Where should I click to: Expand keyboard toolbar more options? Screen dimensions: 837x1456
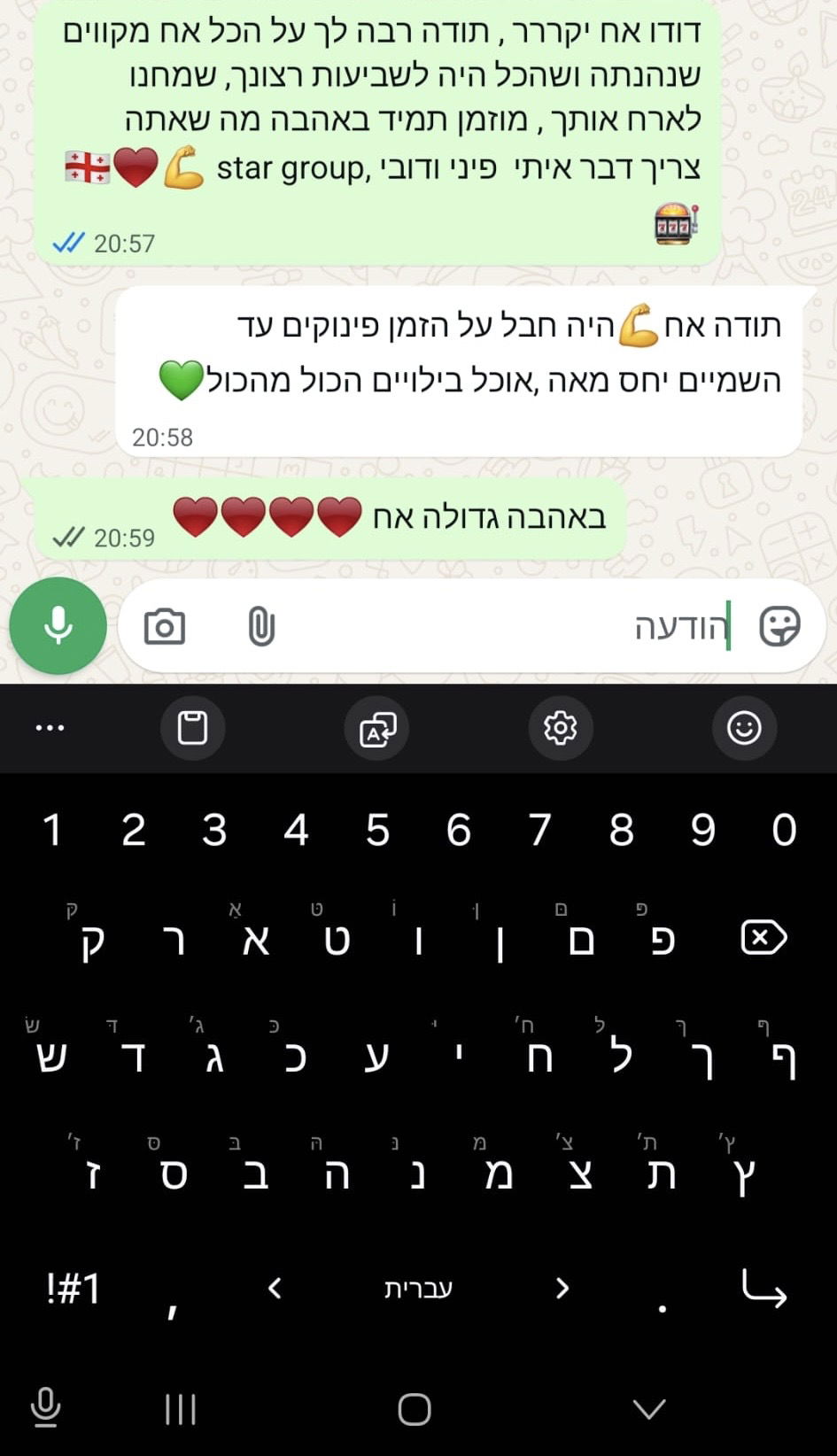click(50, 728)
